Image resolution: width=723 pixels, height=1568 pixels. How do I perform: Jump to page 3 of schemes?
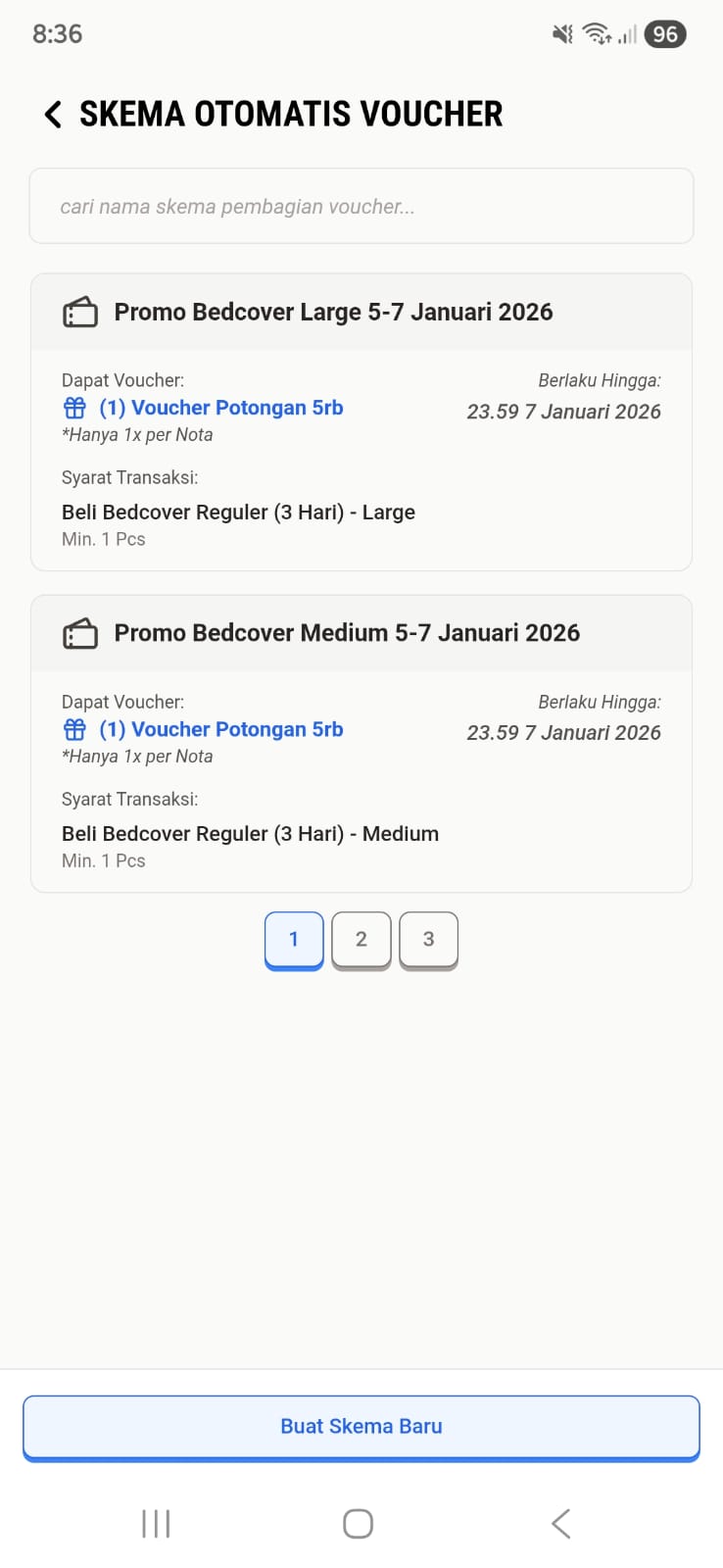(x=428, y=939)
